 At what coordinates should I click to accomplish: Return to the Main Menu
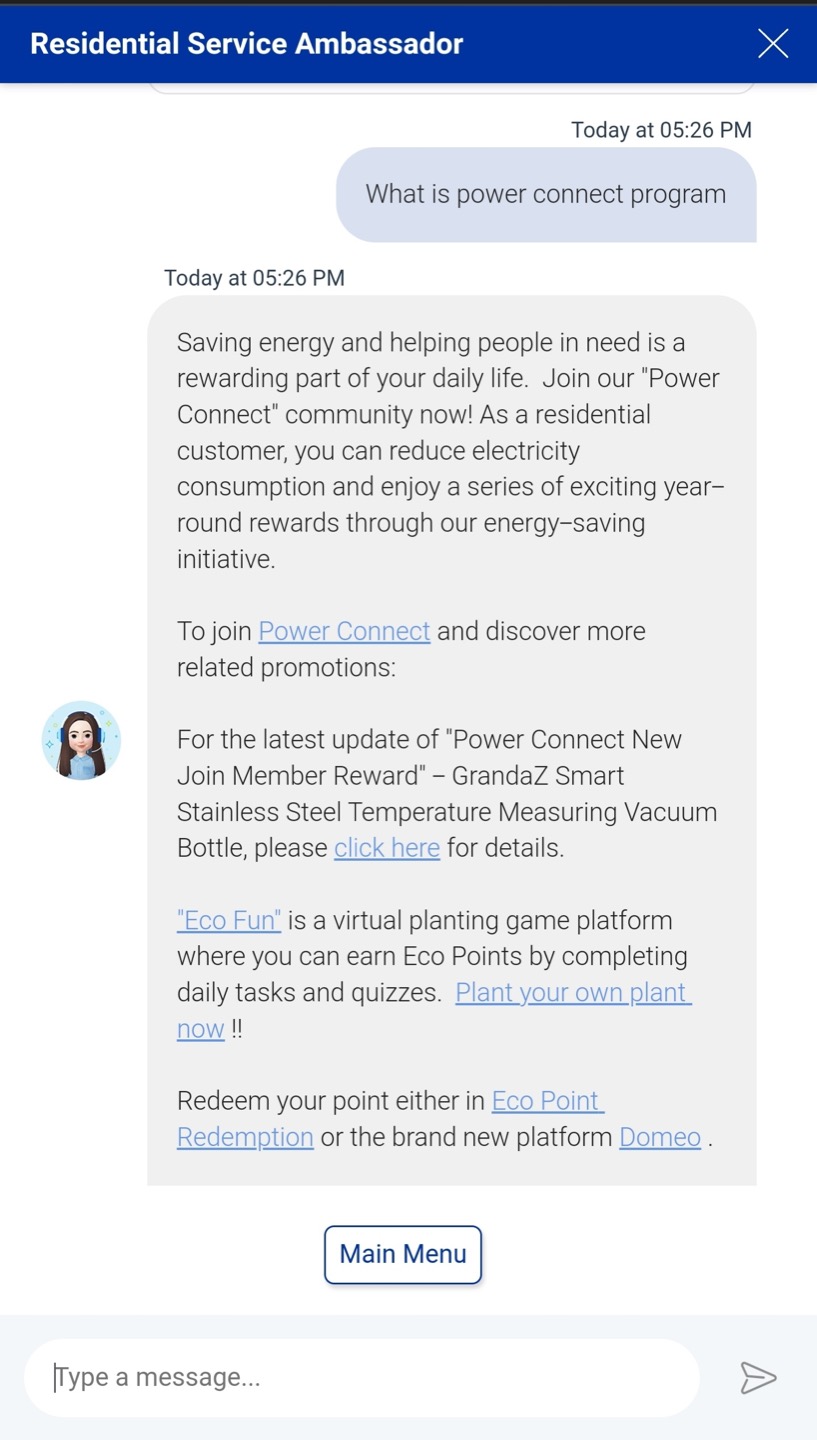pos(403,1254)
